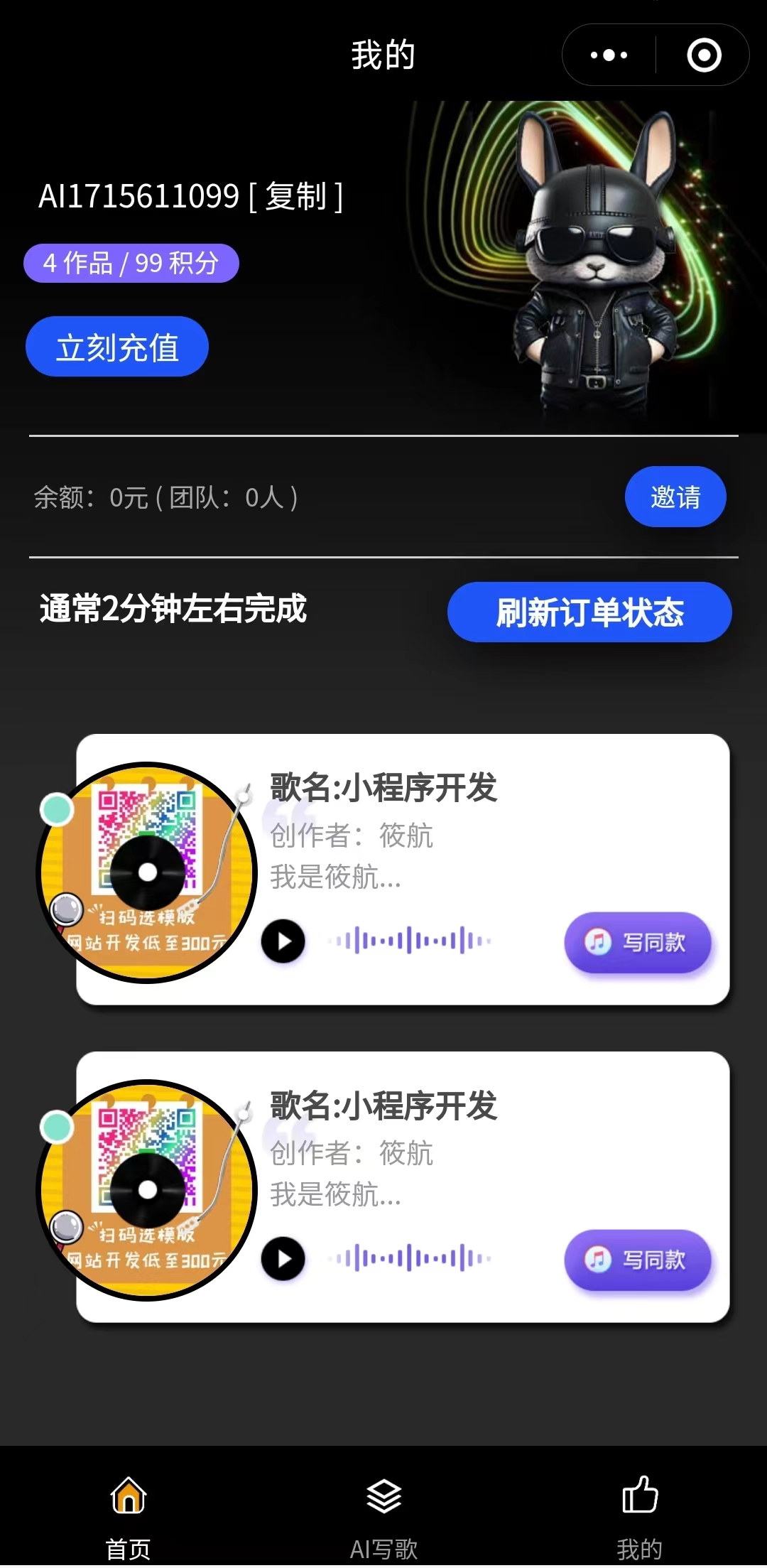Refresh order status with 刷新订单状态

(589, 612)
